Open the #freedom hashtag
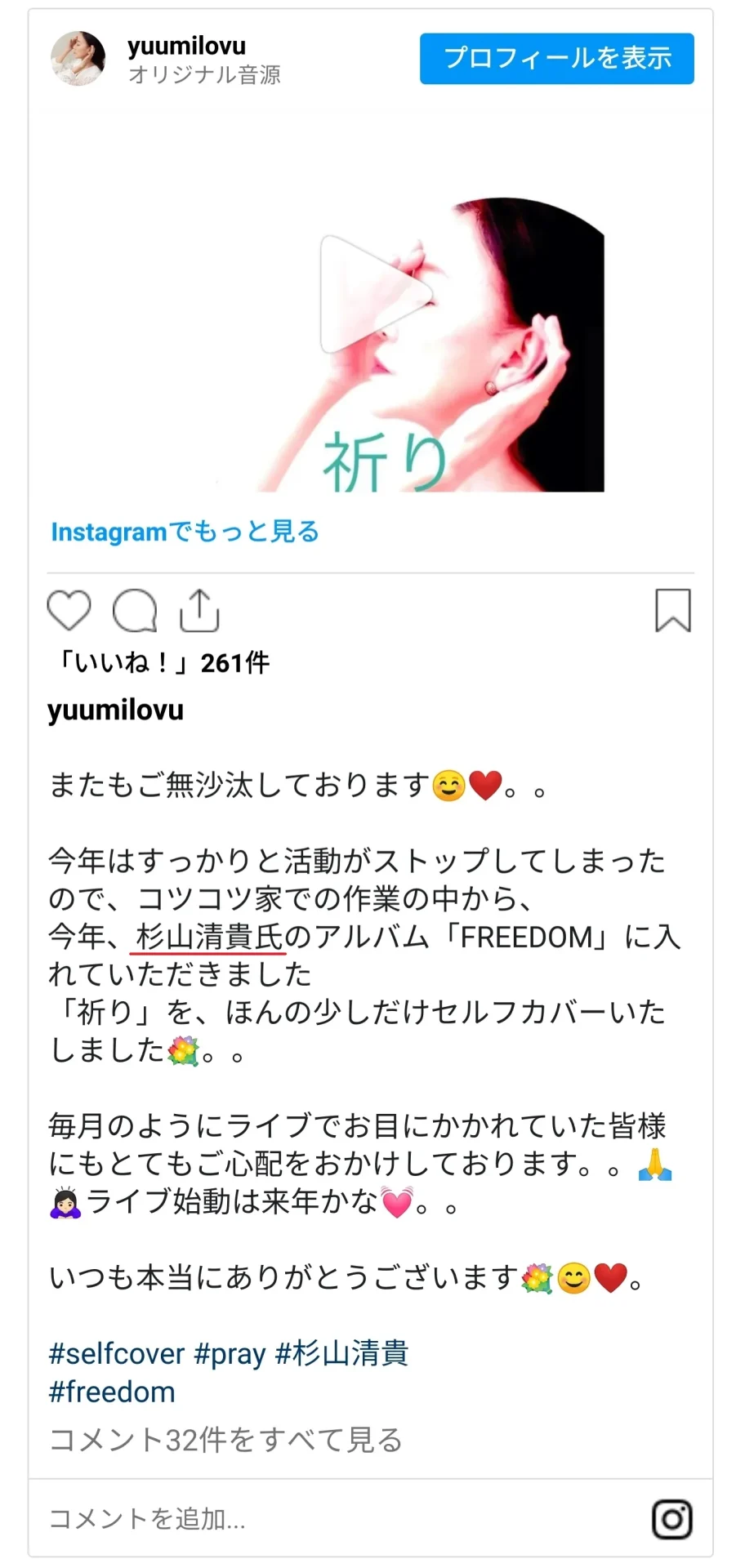 (112, 1392)
